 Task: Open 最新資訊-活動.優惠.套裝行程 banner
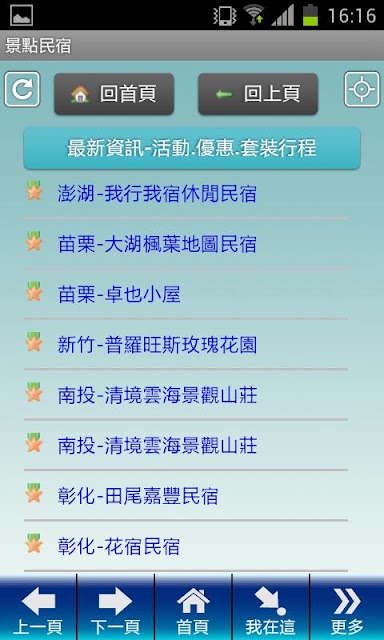pos(192,148)
